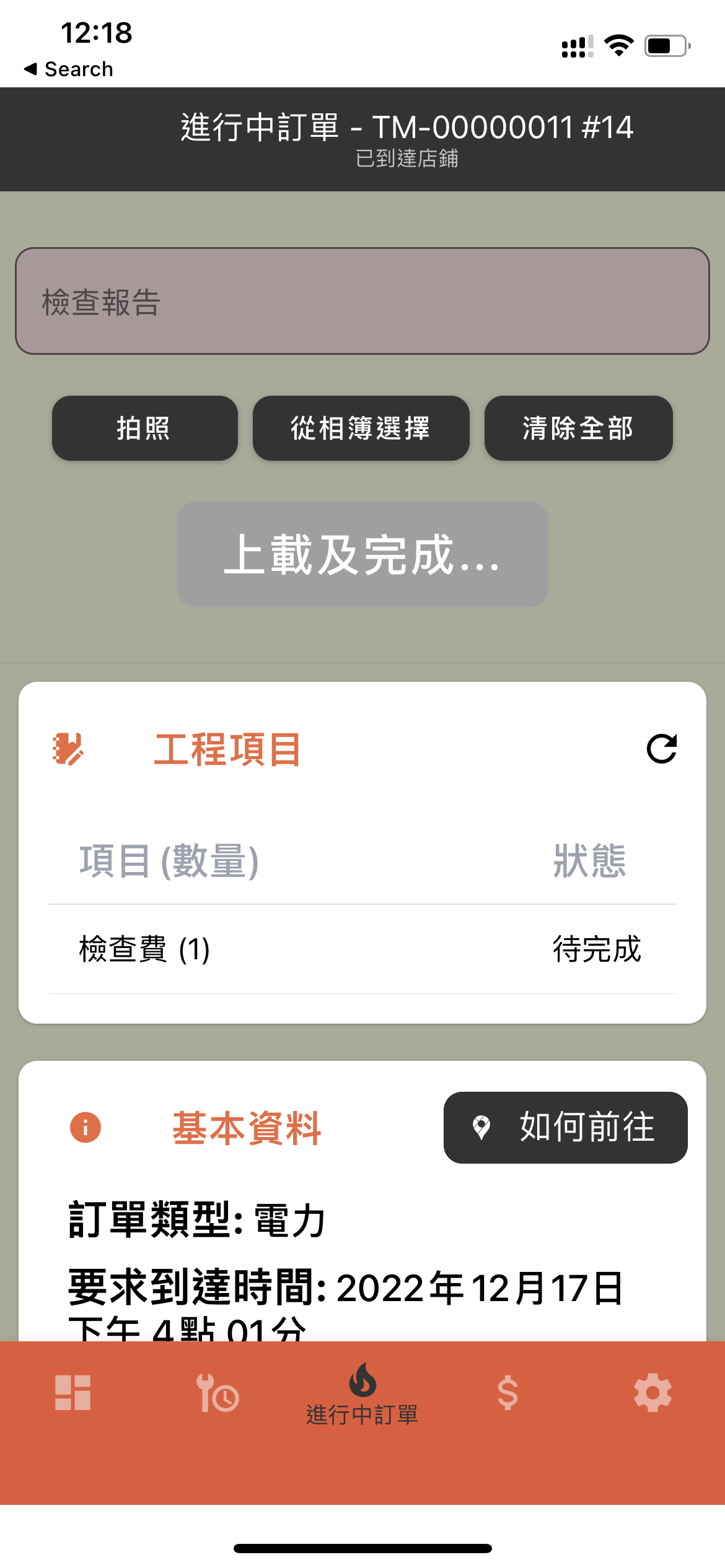Image resolution: width=725 pixels, height=1568 pixels.
Task: Get directions with 如何前往
Action: click(565, 1127)
